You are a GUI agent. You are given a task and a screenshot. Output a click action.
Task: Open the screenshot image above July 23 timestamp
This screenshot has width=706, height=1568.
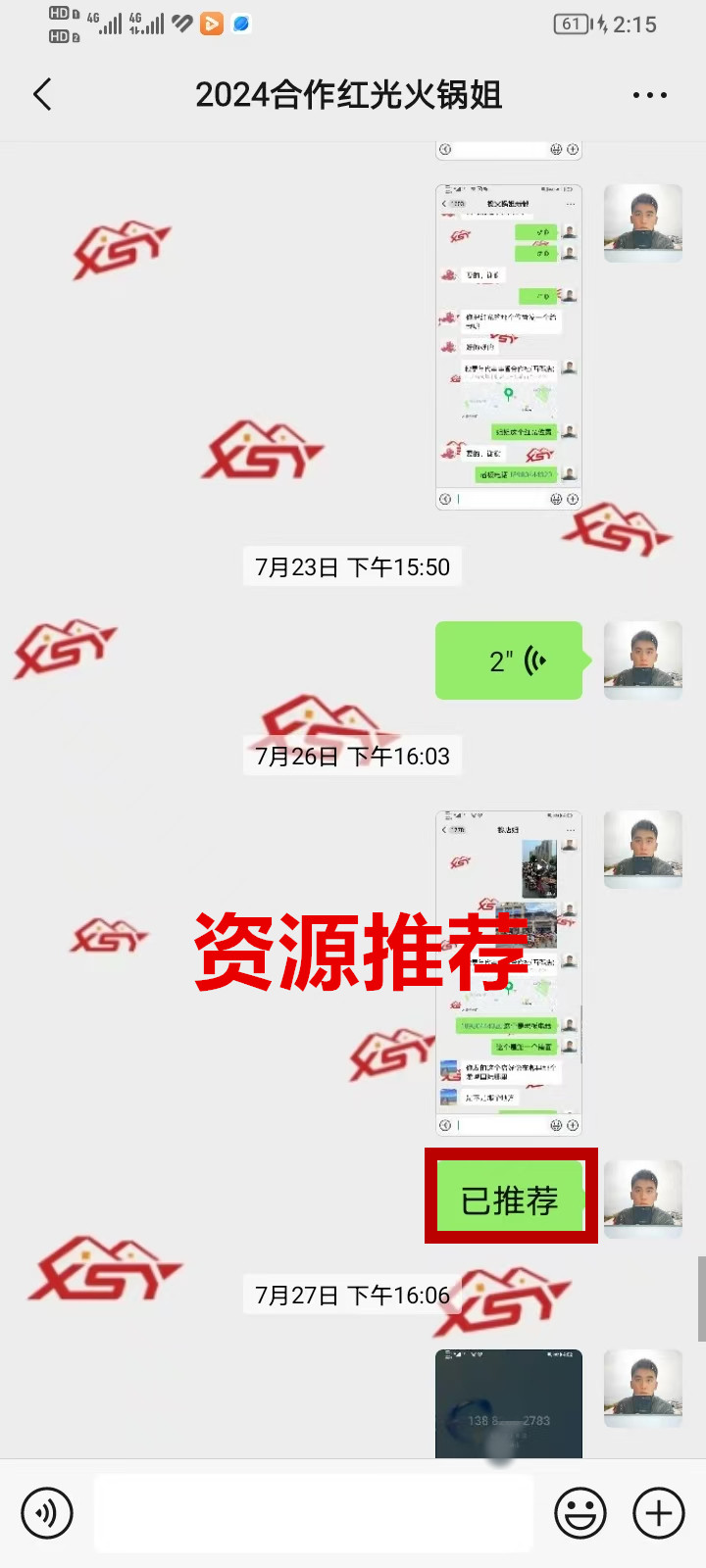click(x=509, y=347)
